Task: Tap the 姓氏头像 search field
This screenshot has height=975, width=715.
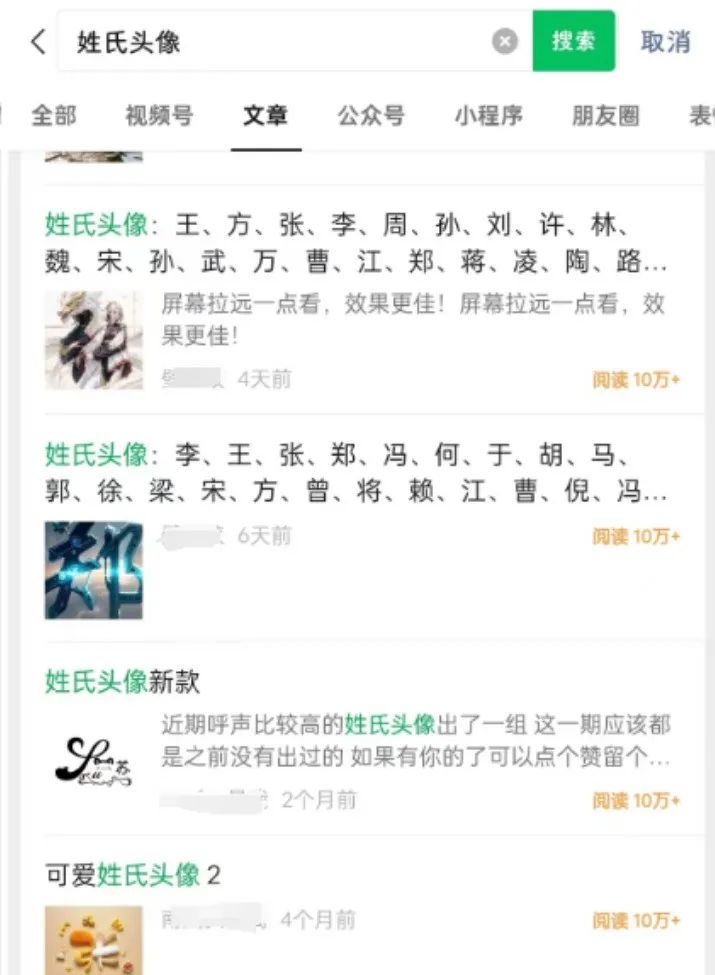Action: pyautogui.click(x=280, y=41)
